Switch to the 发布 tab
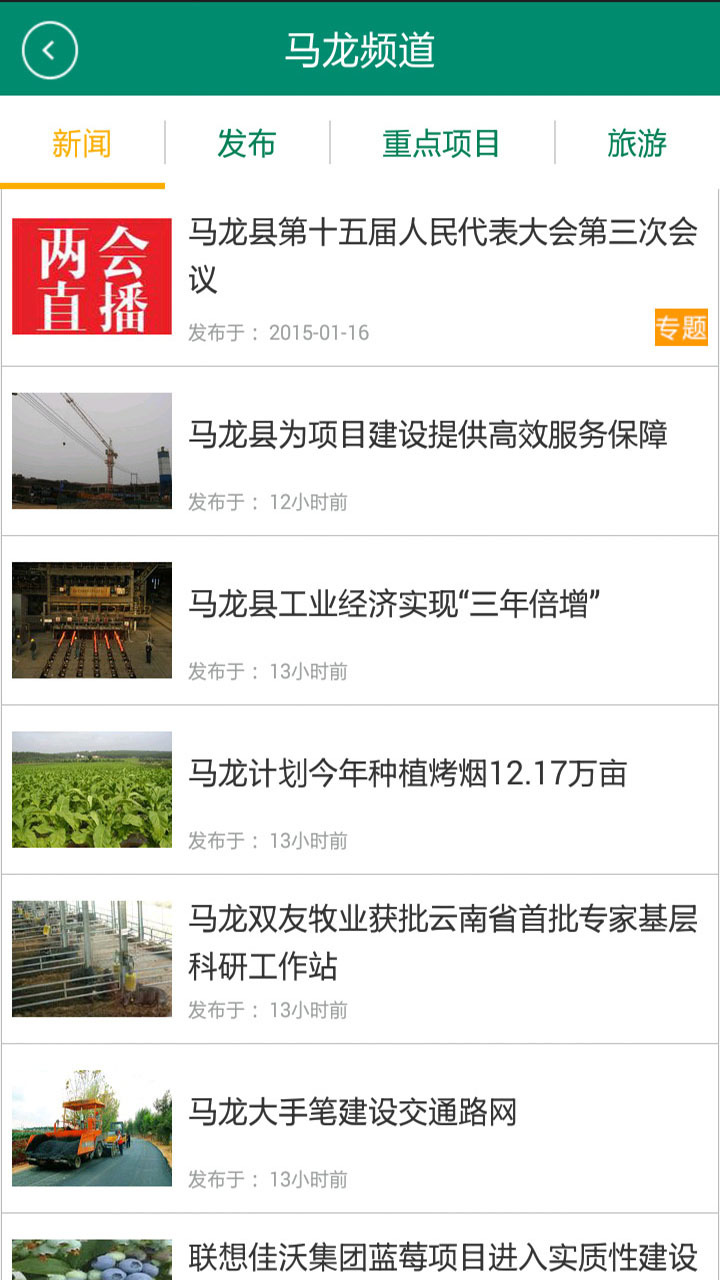This screenshot has width=720, height=1280. pyautogui.click(x=247, y=144)
